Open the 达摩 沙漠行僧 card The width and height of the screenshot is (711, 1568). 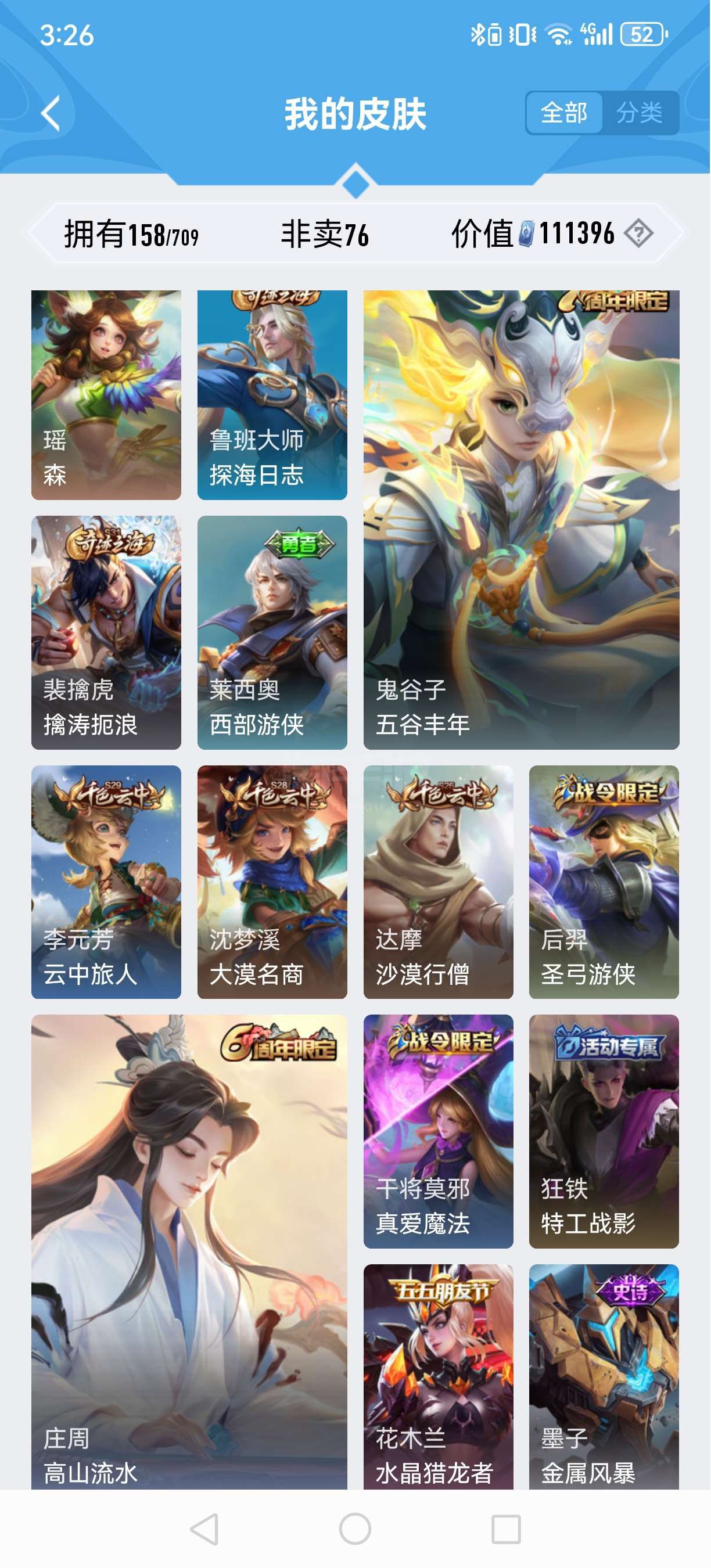pos(439,882)
